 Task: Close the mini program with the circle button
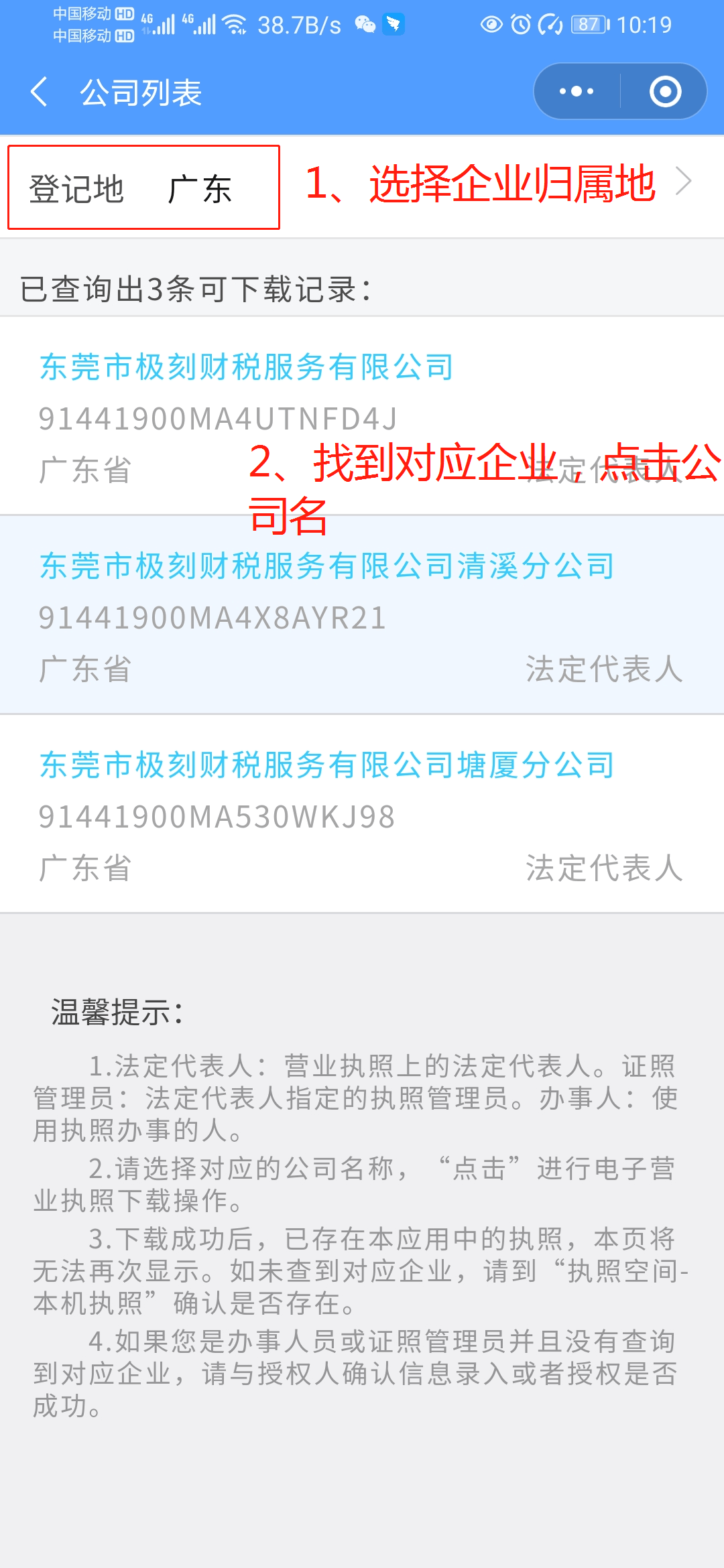pyautogui.click(x=665, y=92)
